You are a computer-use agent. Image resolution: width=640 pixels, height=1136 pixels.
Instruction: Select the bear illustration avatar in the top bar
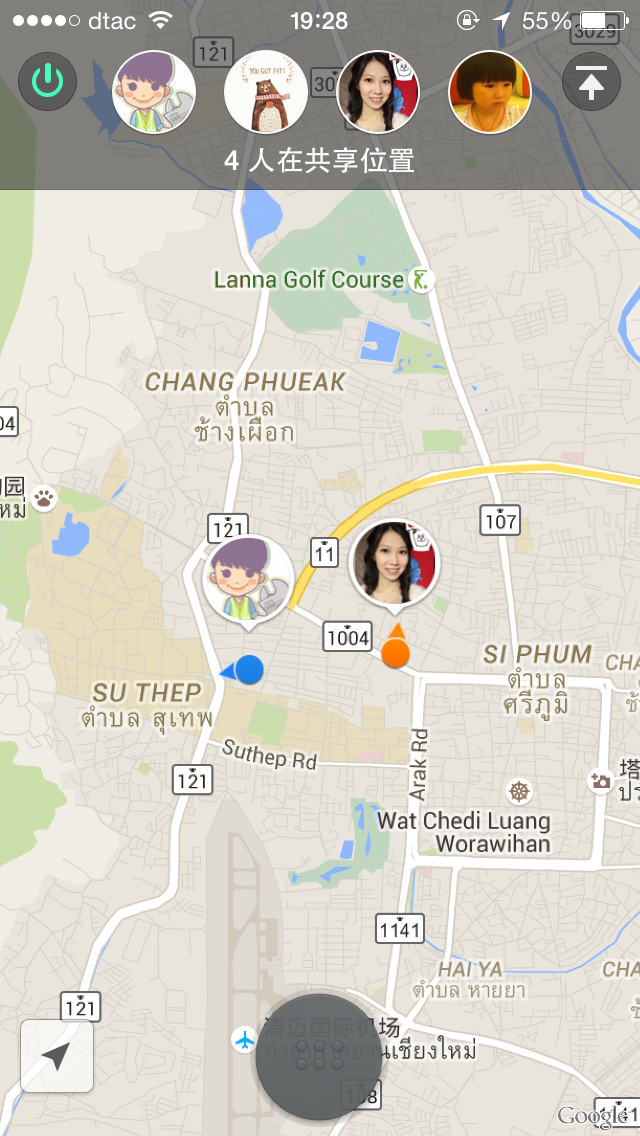(x=265, y=92)
